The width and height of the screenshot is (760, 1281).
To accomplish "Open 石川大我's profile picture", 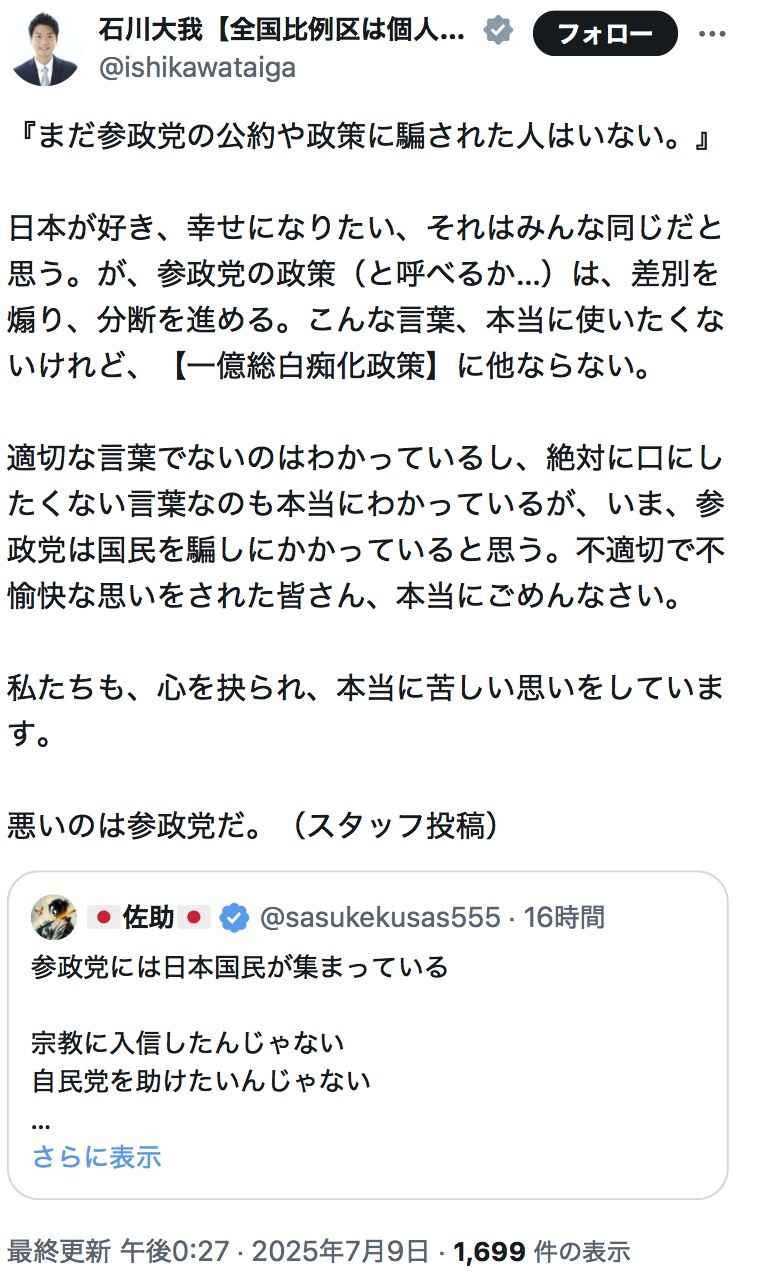I will click(x=46, y=50).
